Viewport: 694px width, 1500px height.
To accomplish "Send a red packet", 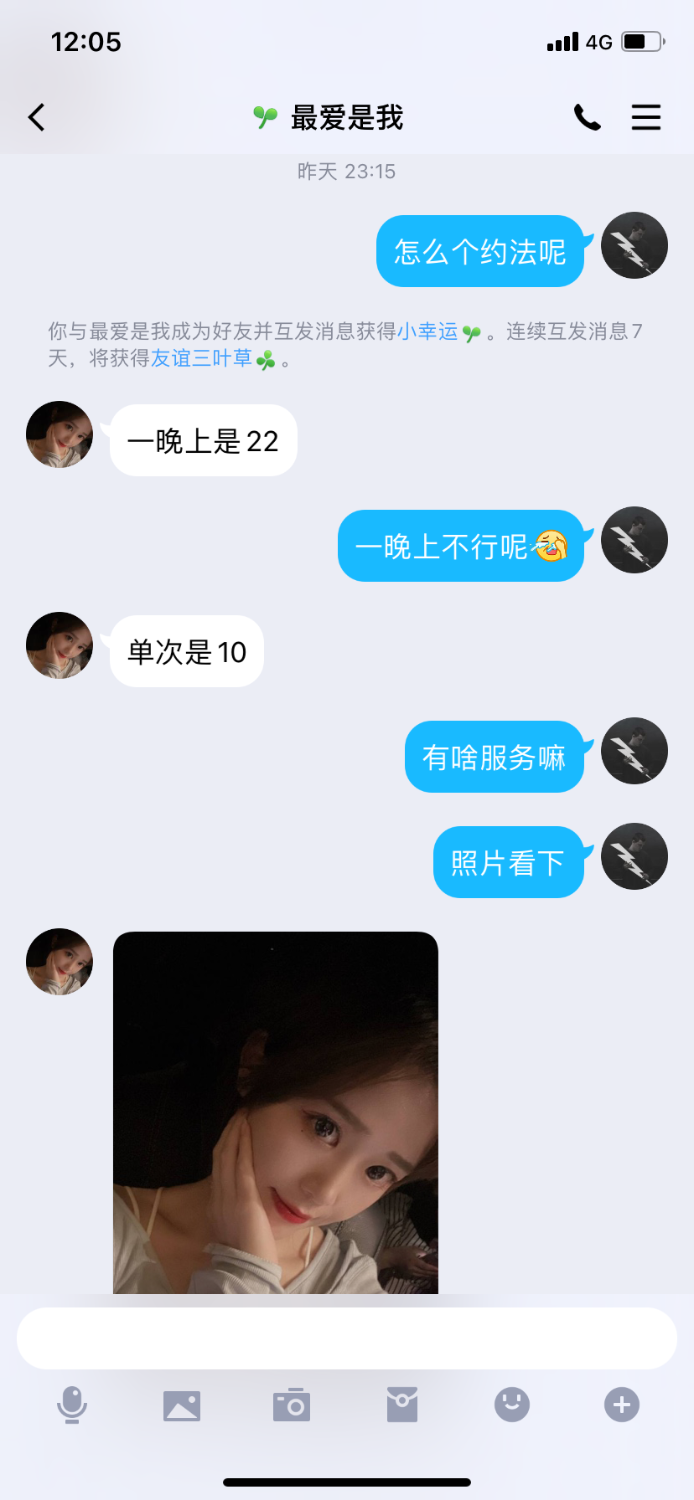I will 402,1405.
